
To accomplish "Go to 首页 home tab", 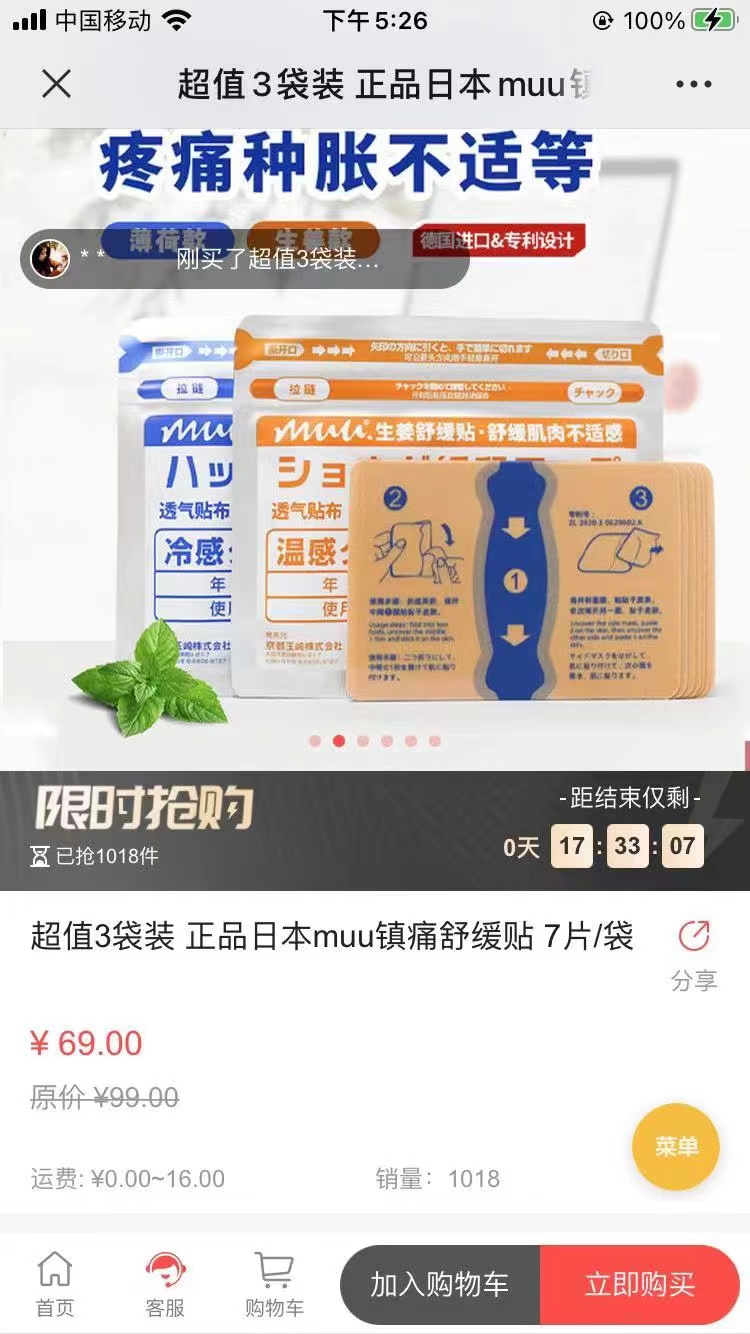I will 55,1284.
